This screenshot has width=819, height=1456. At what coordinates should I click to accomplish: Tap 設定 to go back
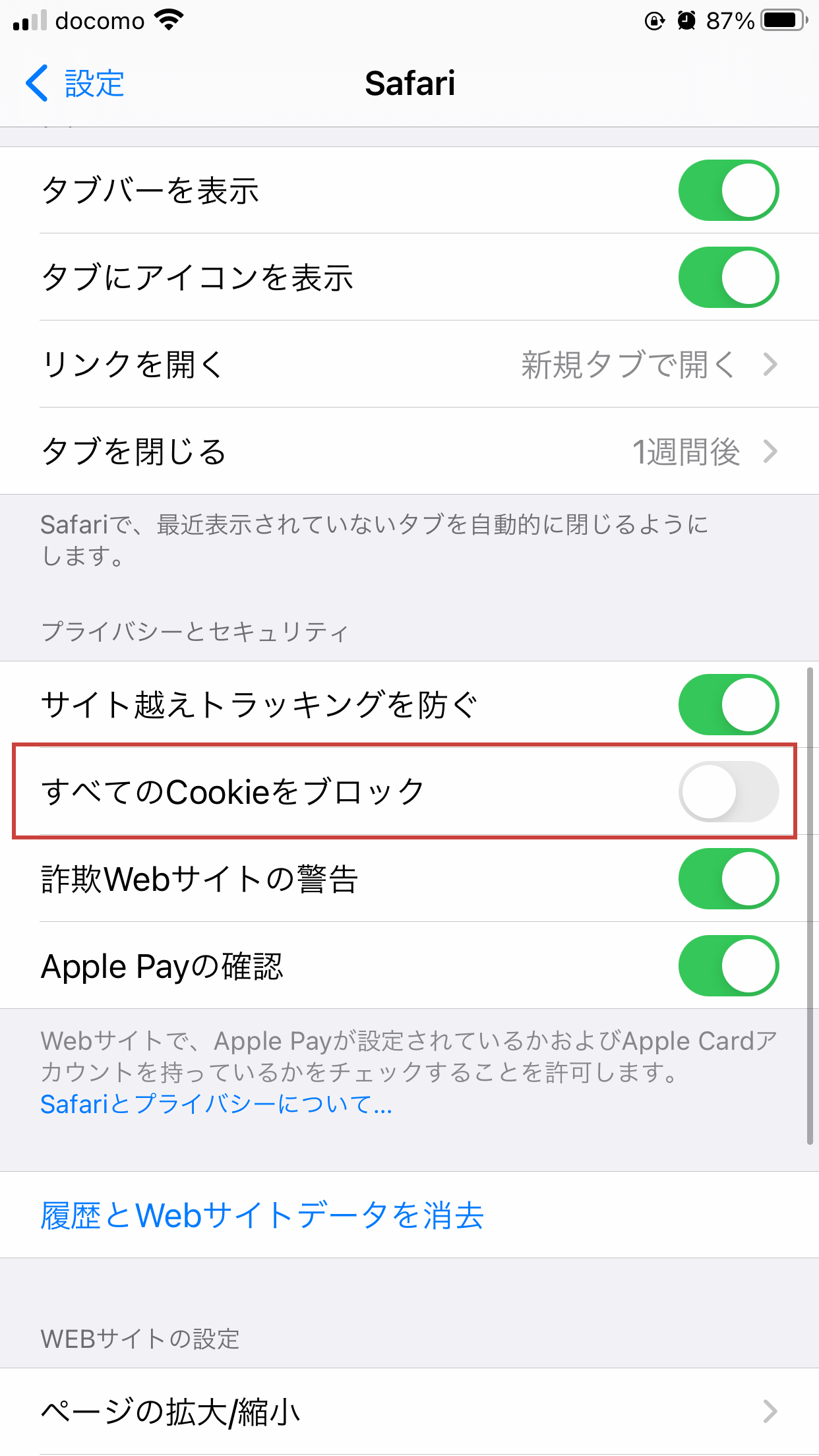pyautogui.click(x=92, y=83)
